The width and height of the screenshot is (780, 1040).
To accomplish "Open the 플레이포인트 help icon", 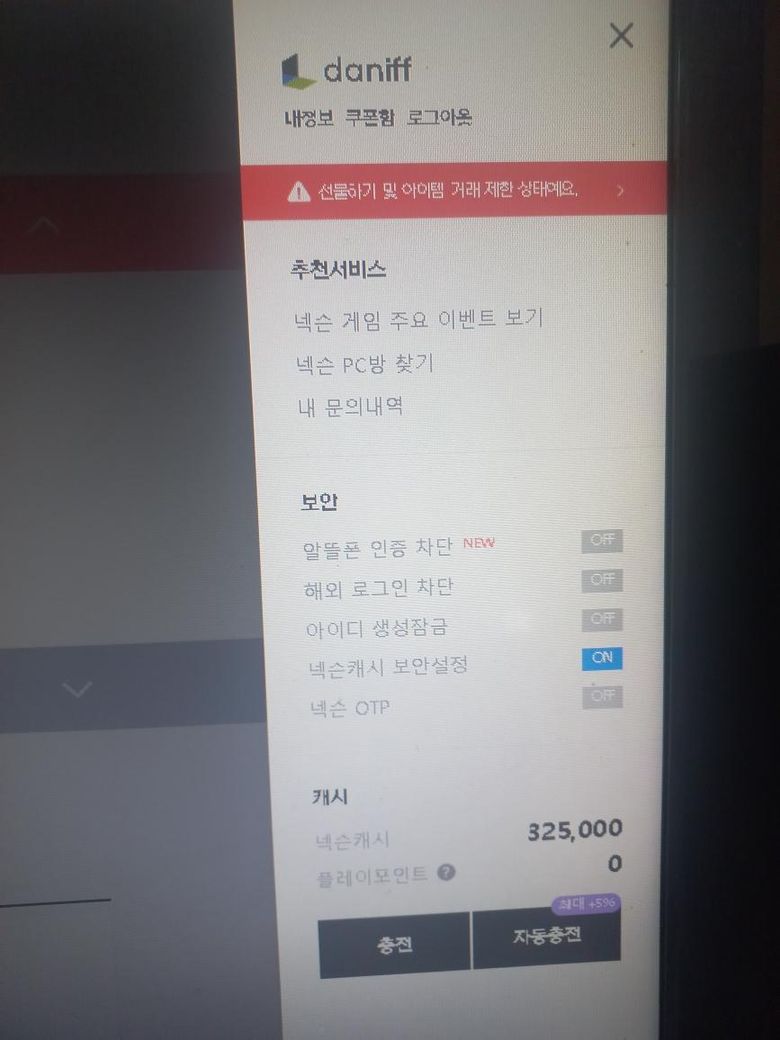I will click(446, 873).
